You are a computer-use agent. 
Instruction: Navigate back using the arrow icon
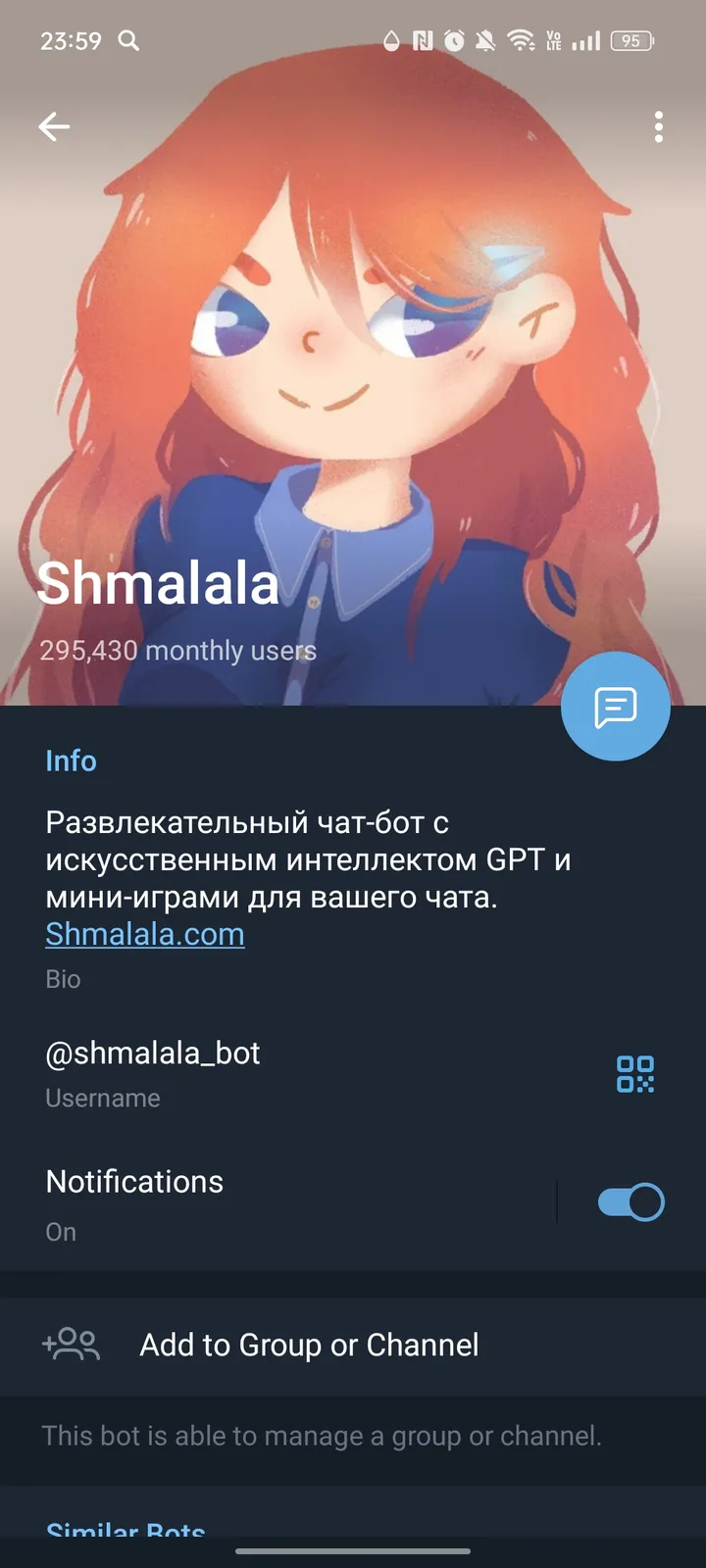tap(54, 126)
